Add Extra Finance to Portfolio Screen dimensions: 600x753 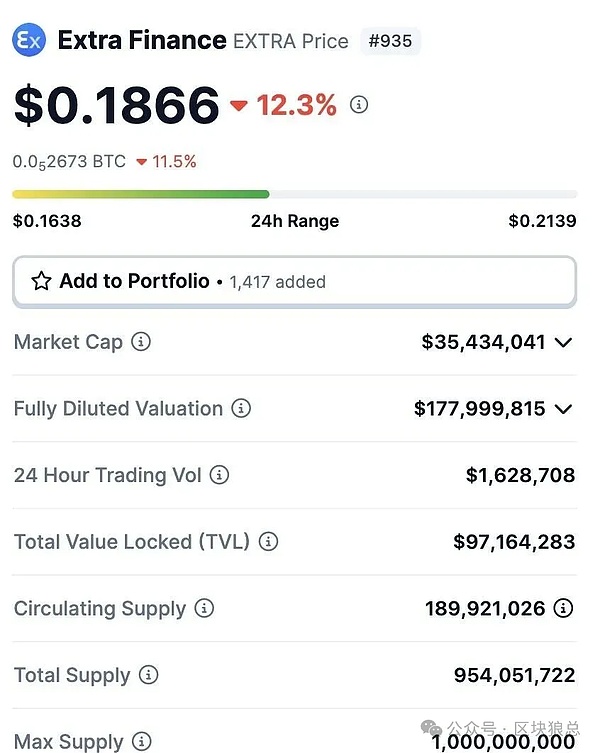(135, 281)
